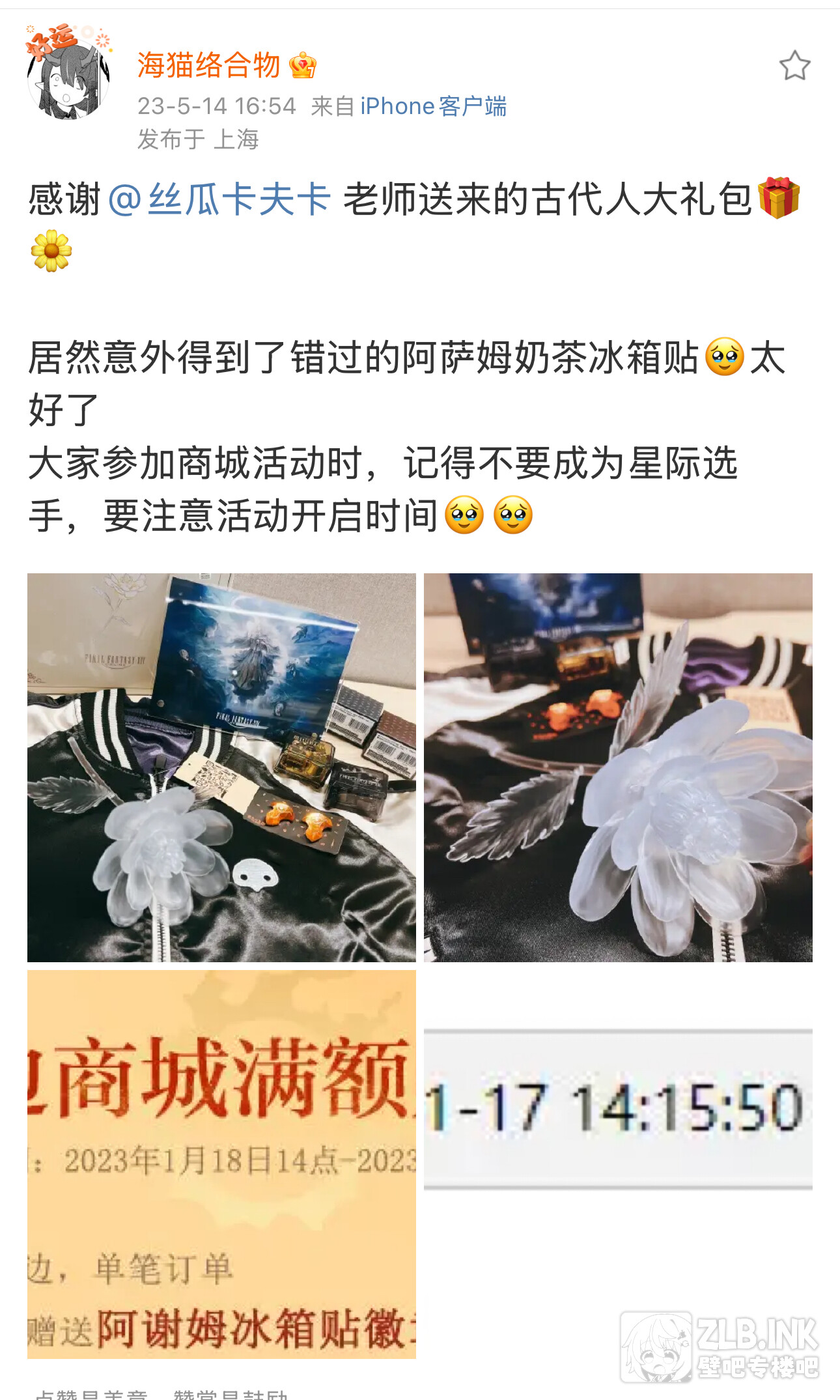View the photo with the Final Fantasy XIV poster

pos(221,767)
